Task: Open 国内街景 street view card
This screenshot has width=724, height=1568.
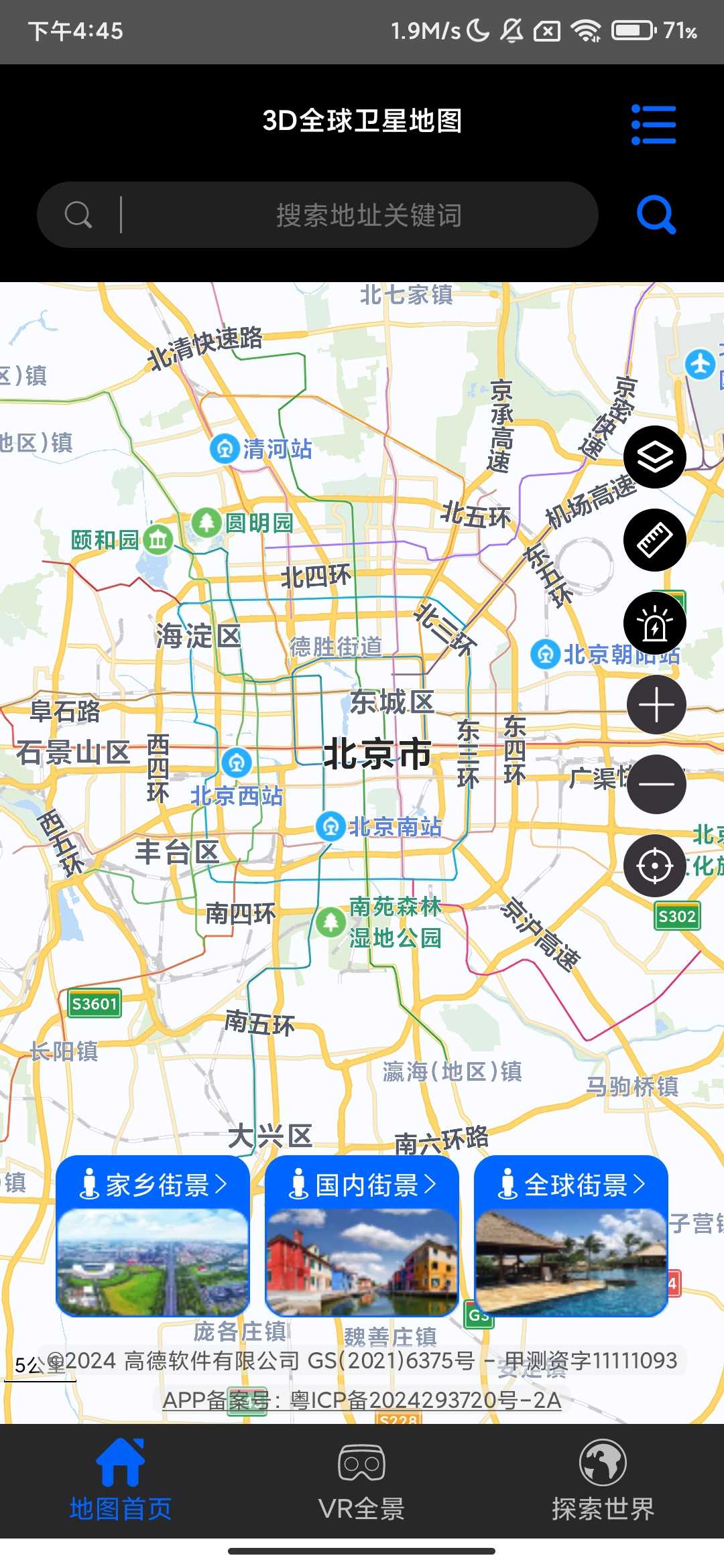Action: [x=362, y=1236]
